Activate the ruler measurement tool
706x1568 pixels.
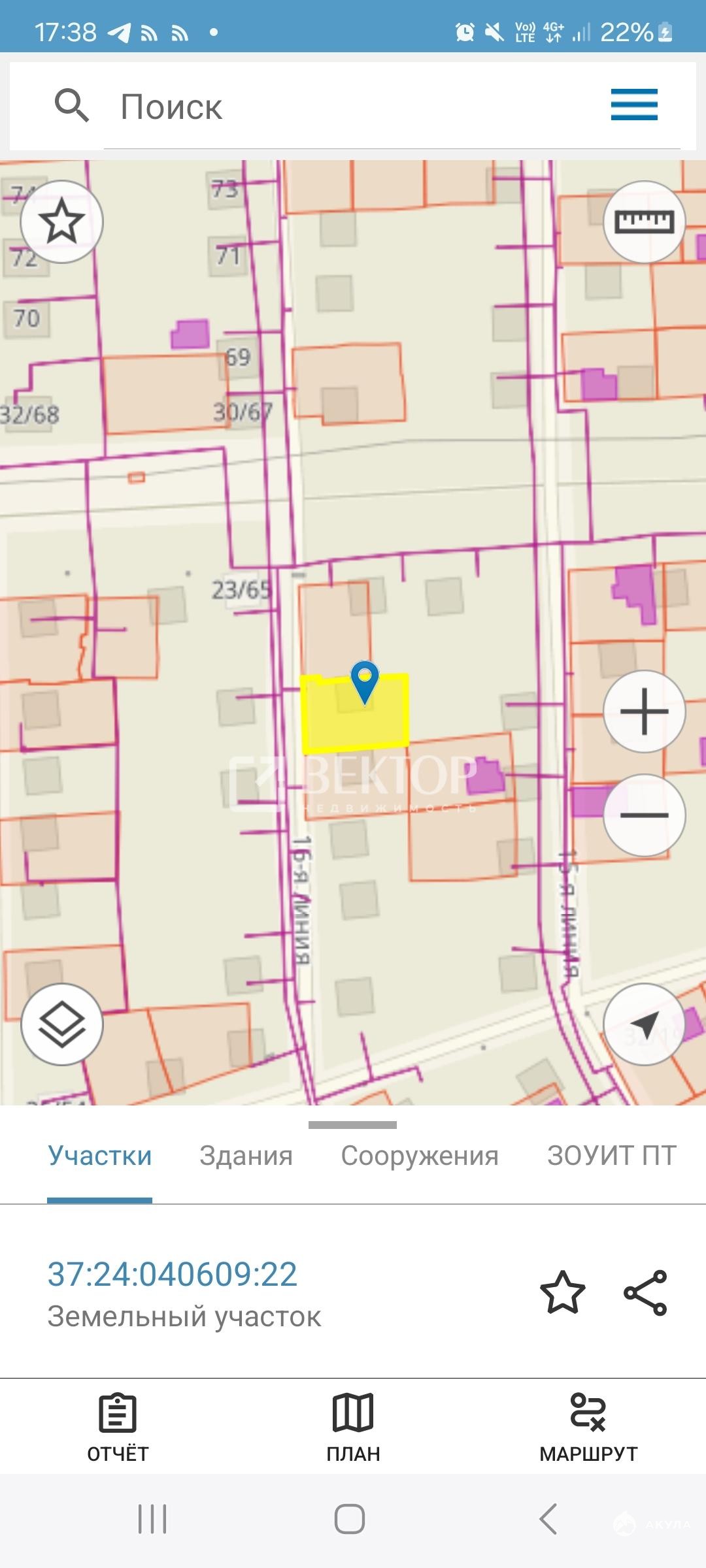644,221
